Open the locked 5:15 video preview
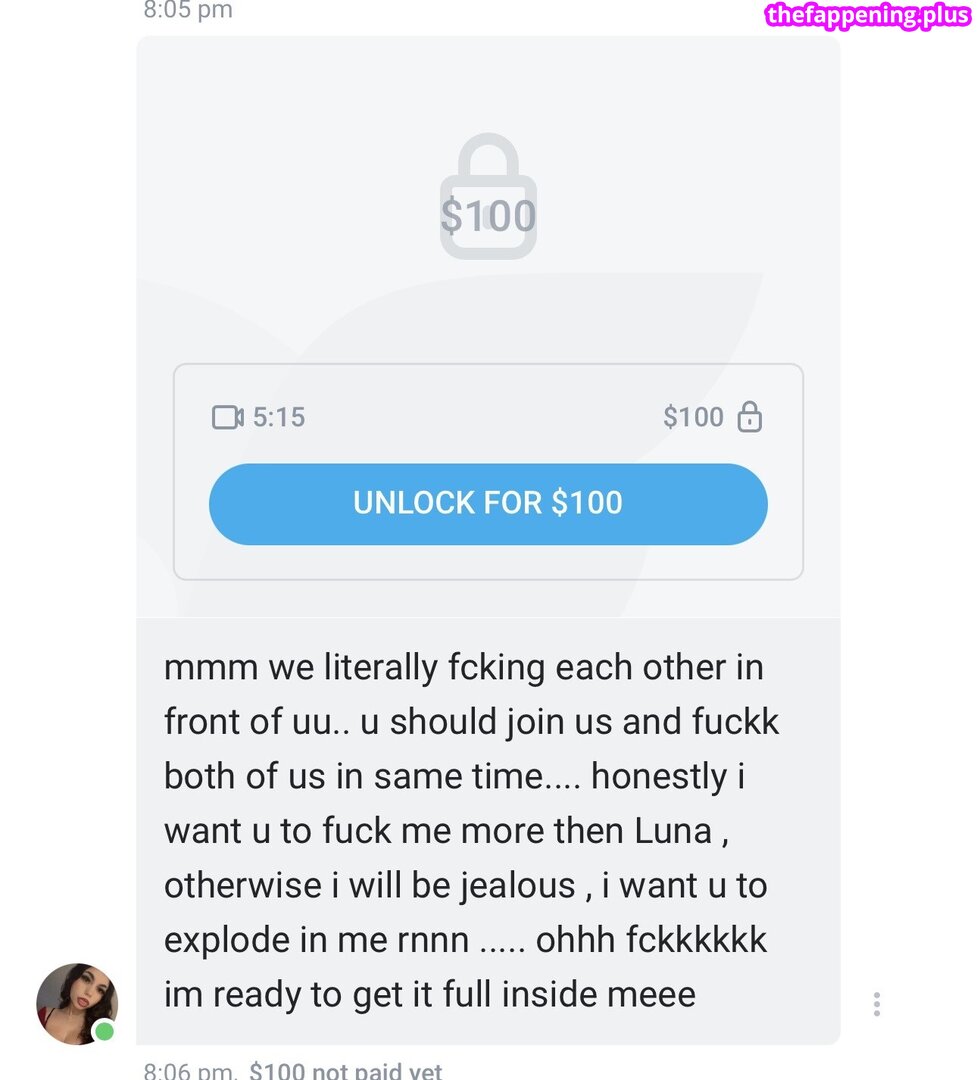Screen dimensions: 977x1080 coord(488,200)
